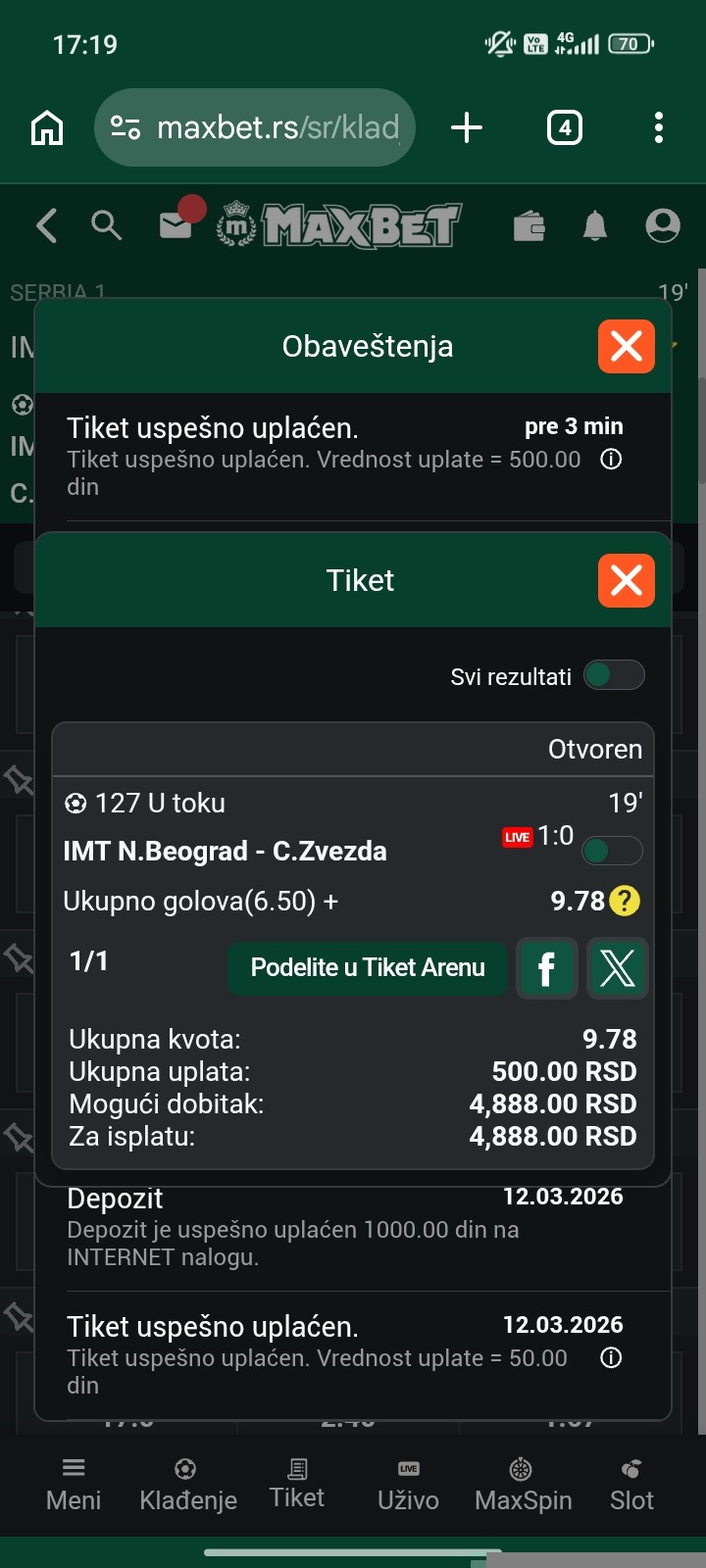This screenshot has width=706, height=1568.
Task: Tap Podelite u Tiket Arenu button
Action: [368, 968]
